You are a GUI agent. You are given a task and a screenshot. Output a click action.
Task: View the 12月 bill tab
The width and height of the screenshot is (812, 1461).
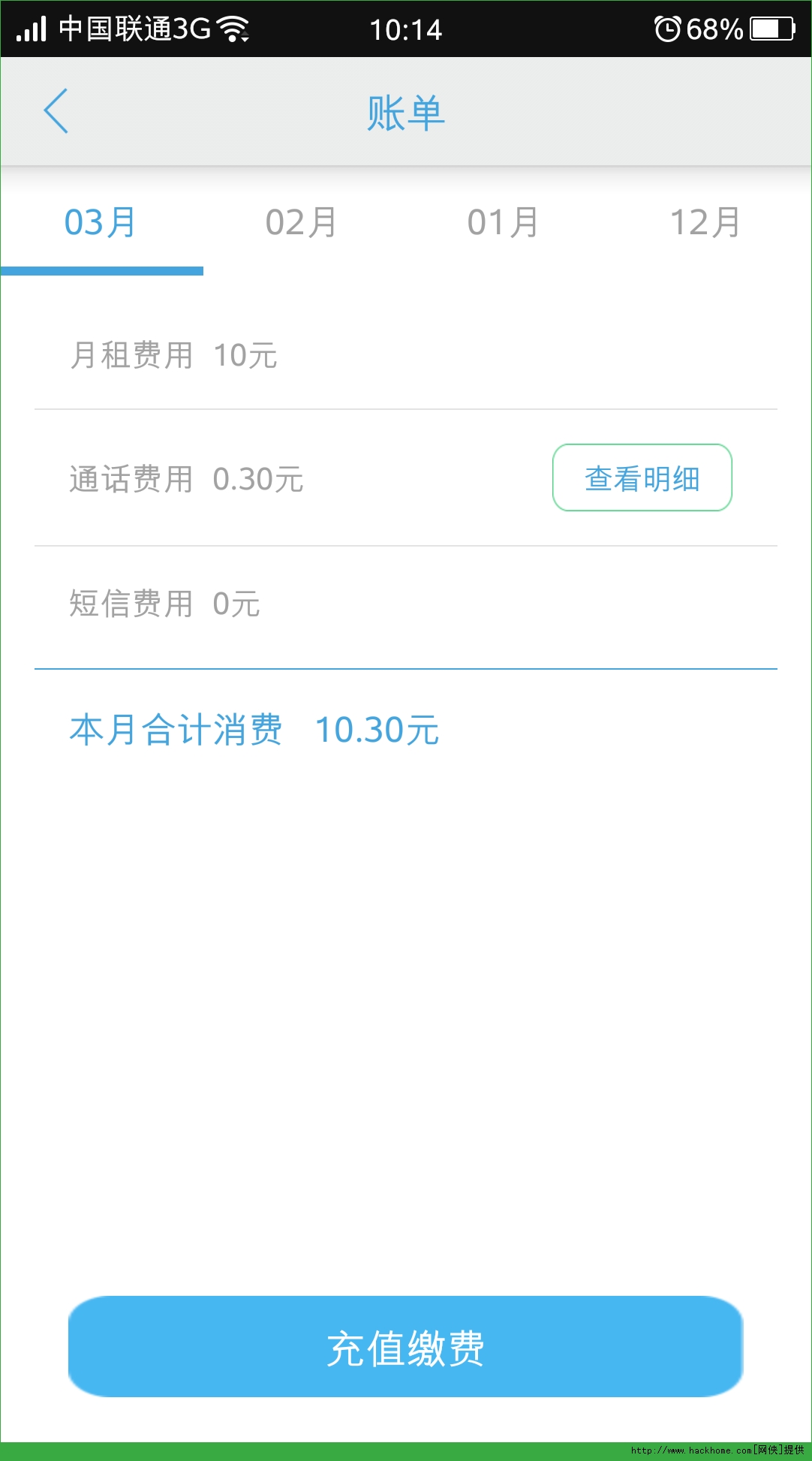tap(705, 223)
